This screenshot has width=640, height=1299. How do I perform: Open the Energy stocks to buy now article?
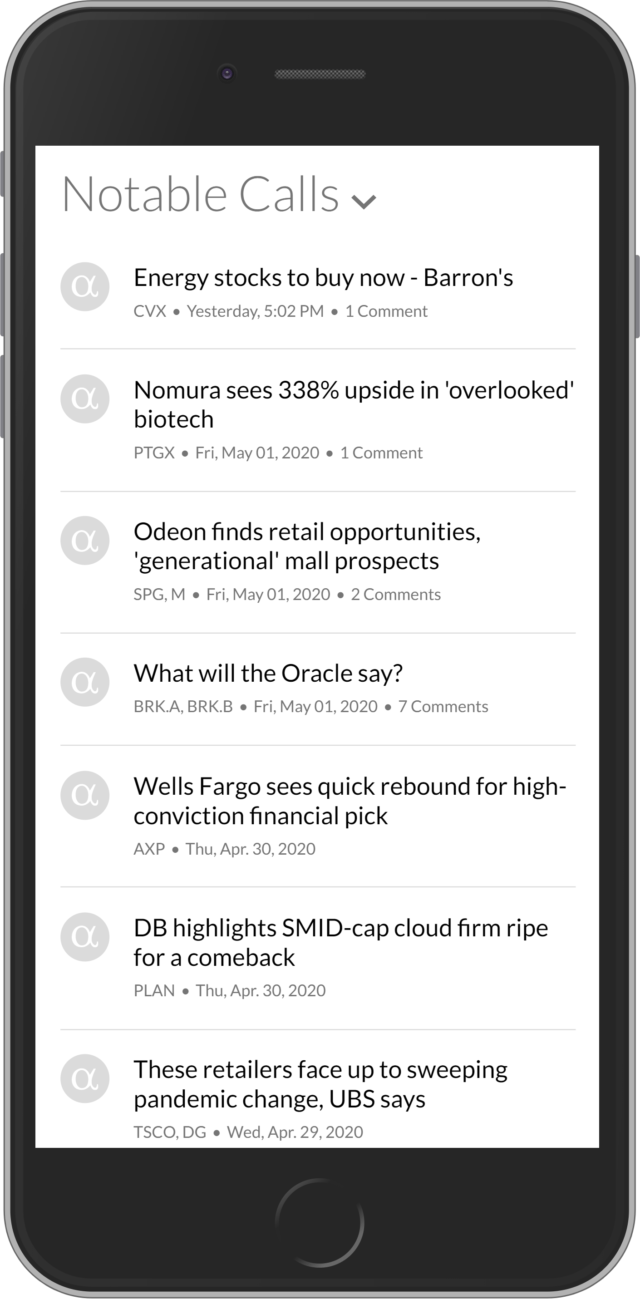323,278
